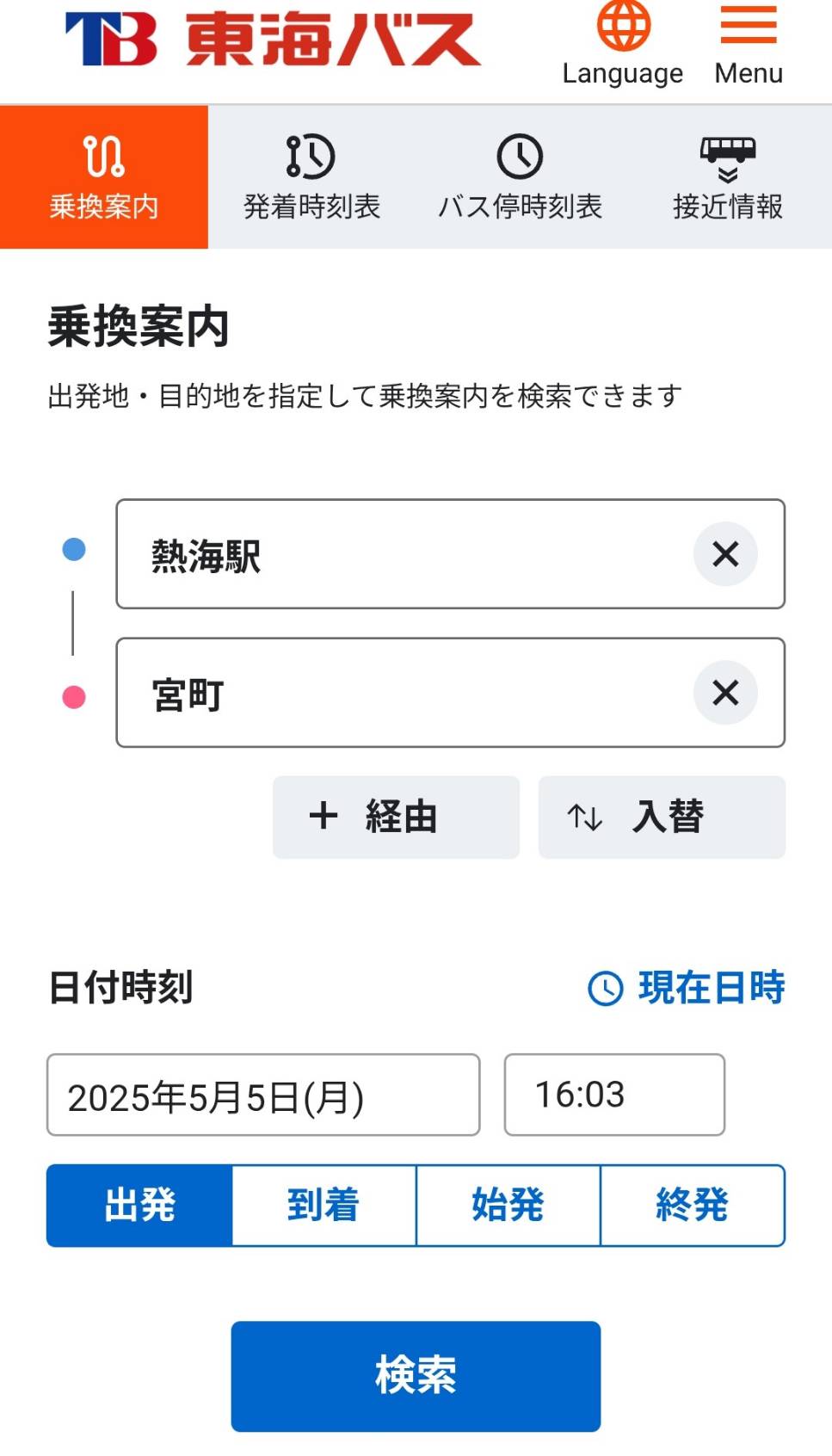Screen dimensions: 832x1456
Task: Tap the 検索 search button
Action: click(x=416, y=1376)
